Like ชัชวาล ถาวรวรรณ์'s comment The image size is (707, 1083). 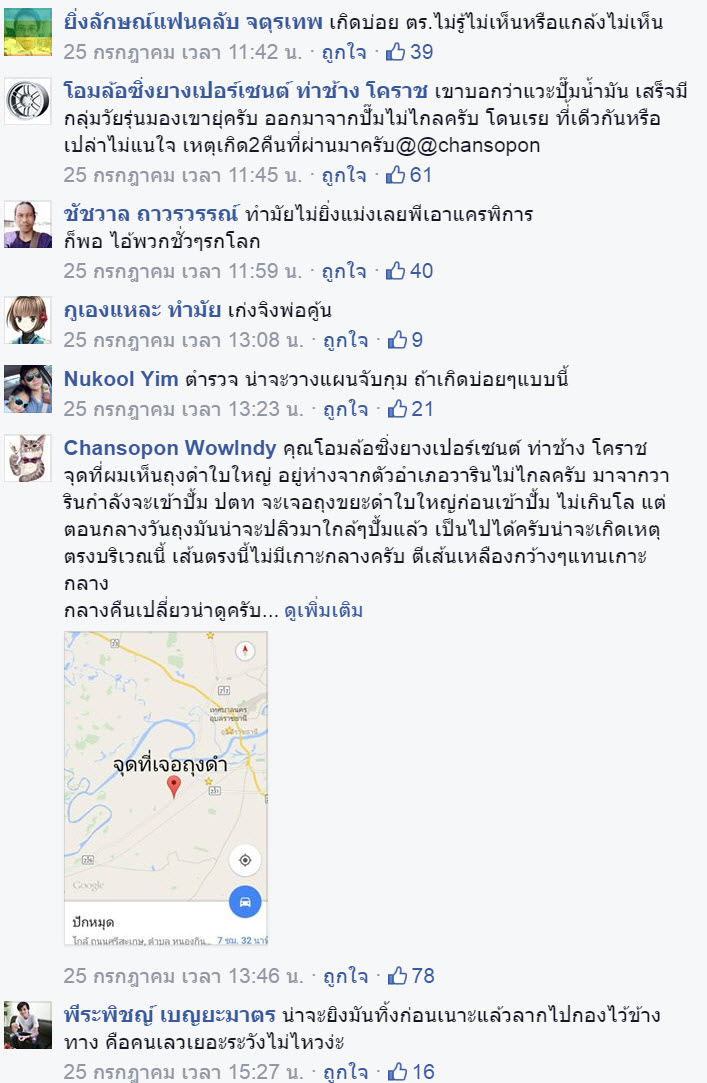[x=344, y=270]
